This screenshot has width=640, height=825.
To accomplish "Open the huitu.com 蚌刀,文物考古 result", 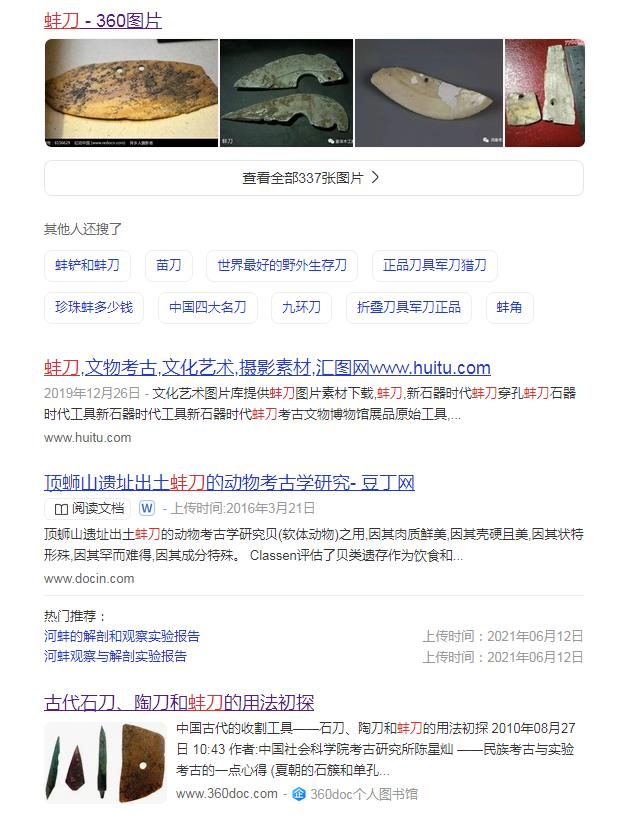I will tap(267, 367).
